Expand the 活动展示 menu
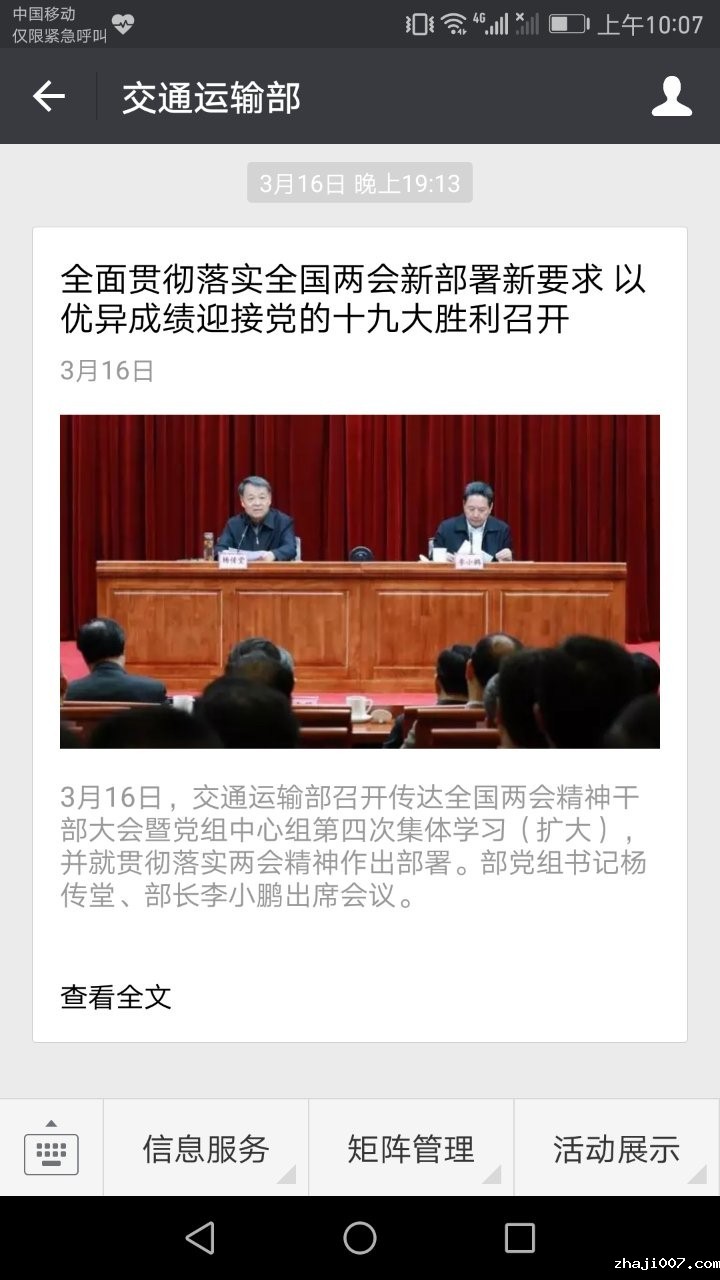 point(616,1149)
